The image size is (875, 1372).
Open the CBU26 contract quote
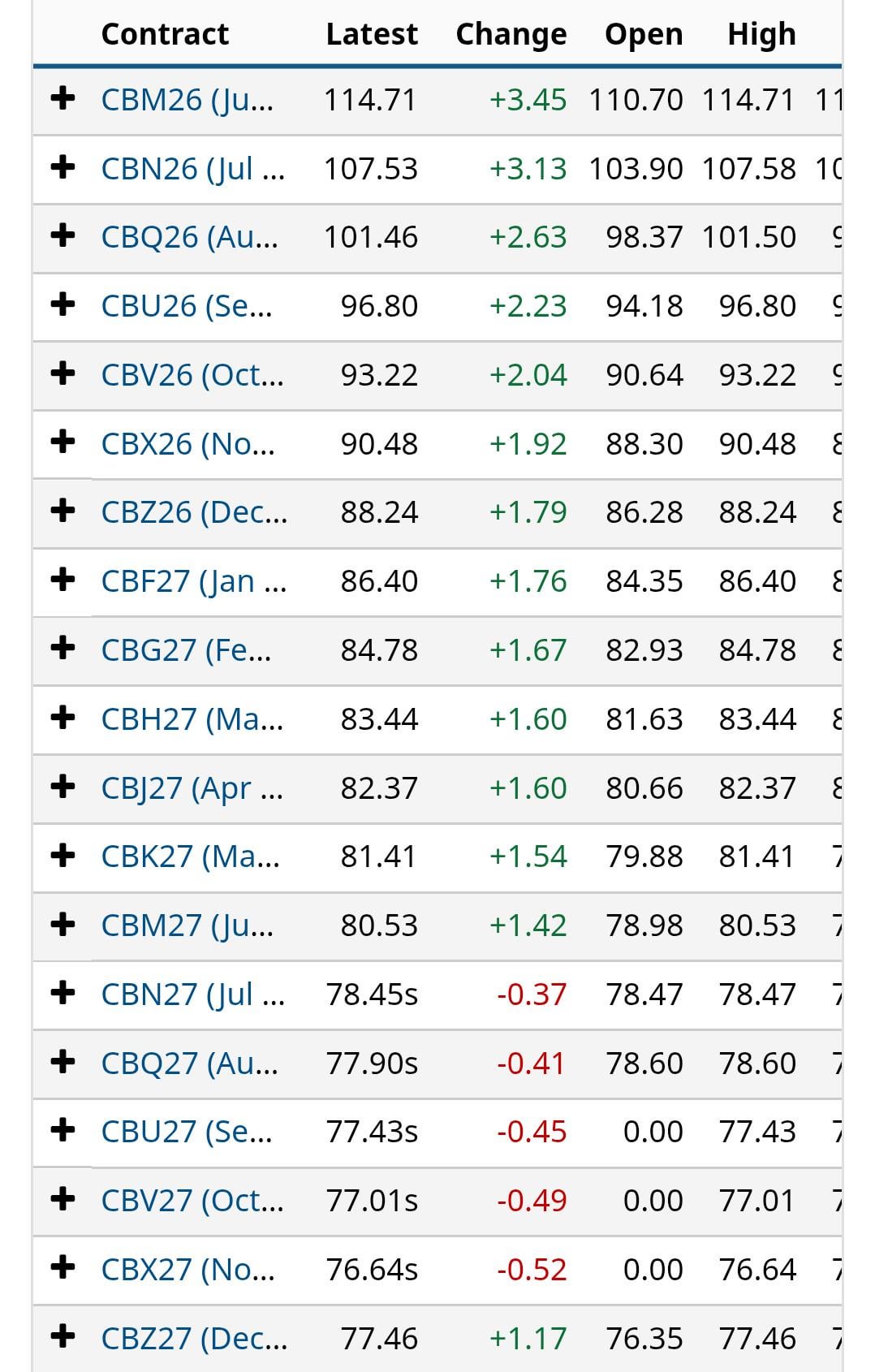187,306
